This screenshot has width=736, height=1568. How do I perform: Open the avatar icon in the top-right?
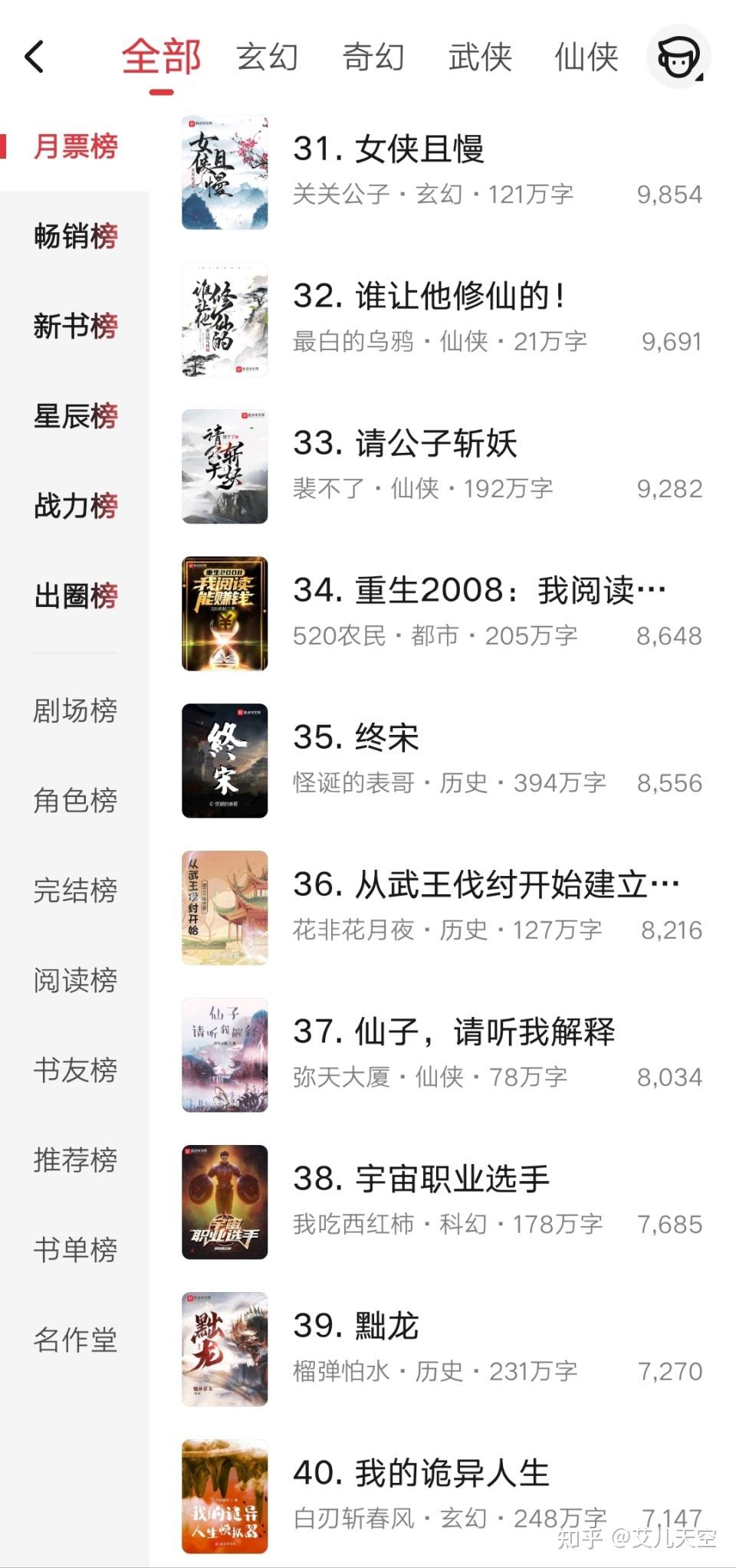click(678, 57)
